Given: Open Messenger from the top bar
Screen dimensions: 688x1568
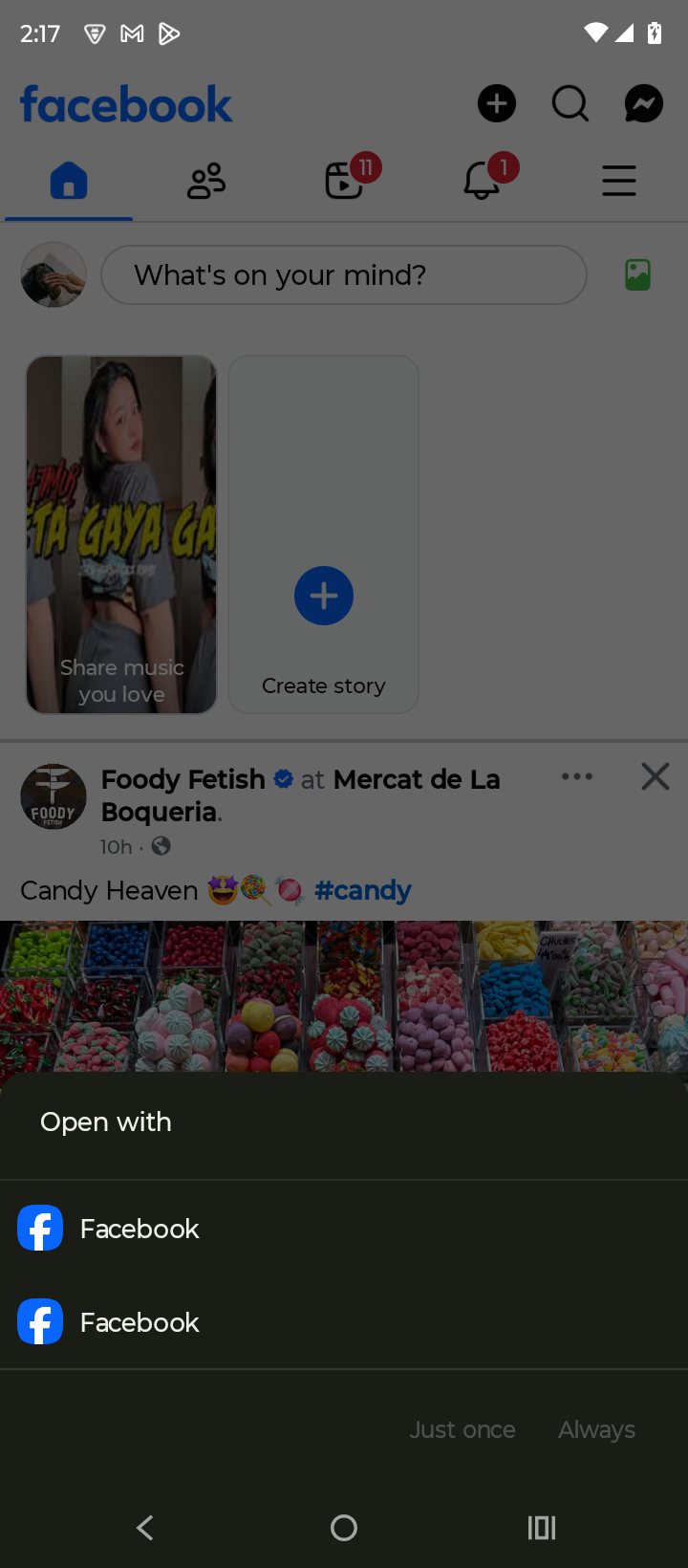Looking at the screenshot, I should tap(644, 103).
